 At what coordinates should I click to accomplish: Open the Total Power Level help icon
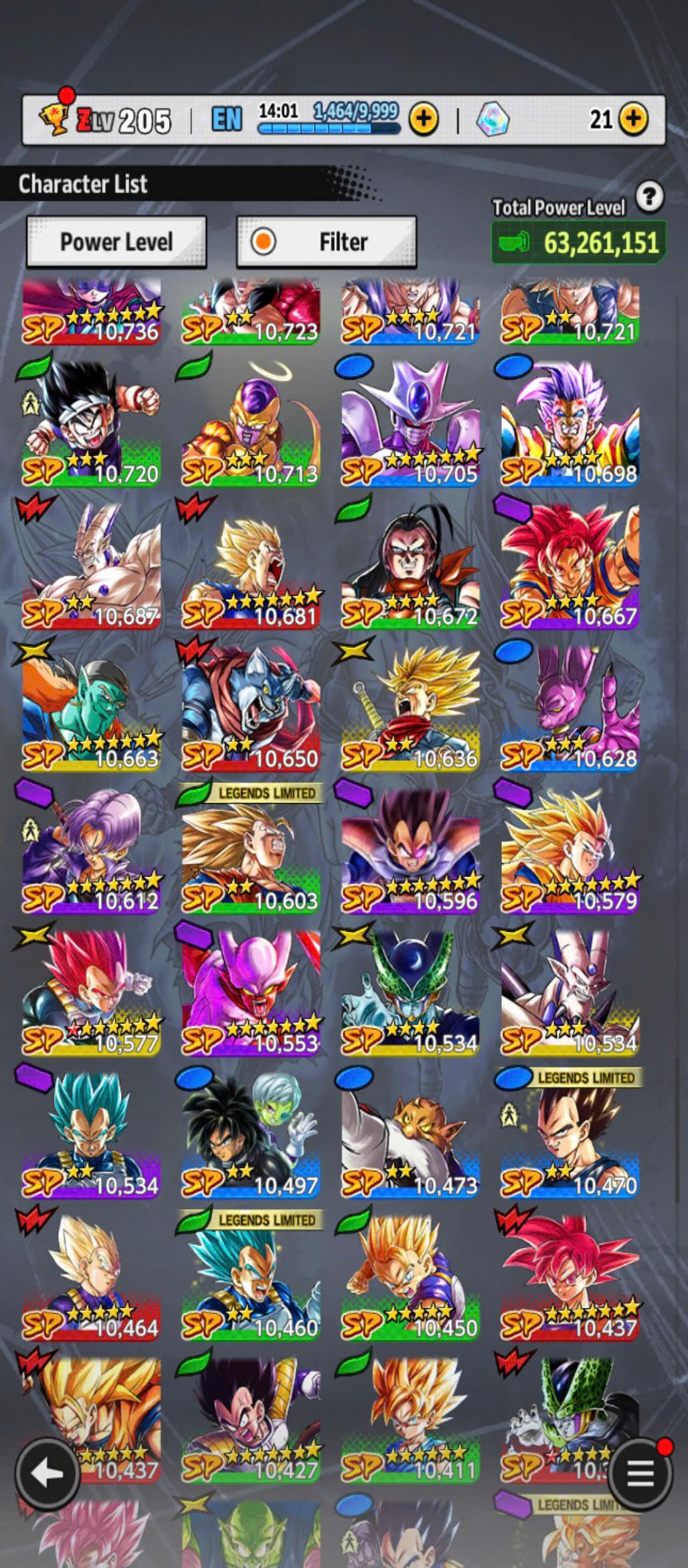[x=649, y=198]
